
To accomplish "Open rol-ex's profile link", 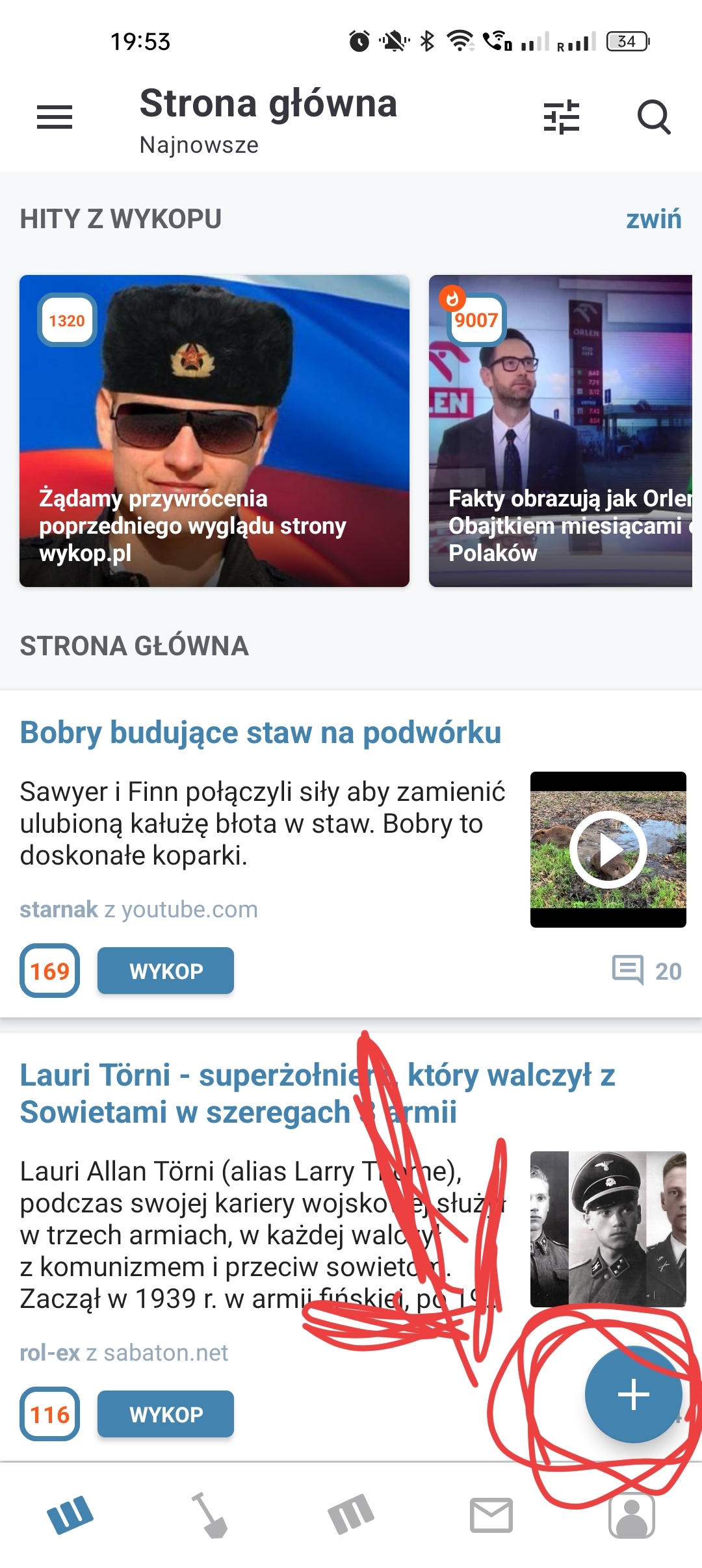I will [49, 1353].
